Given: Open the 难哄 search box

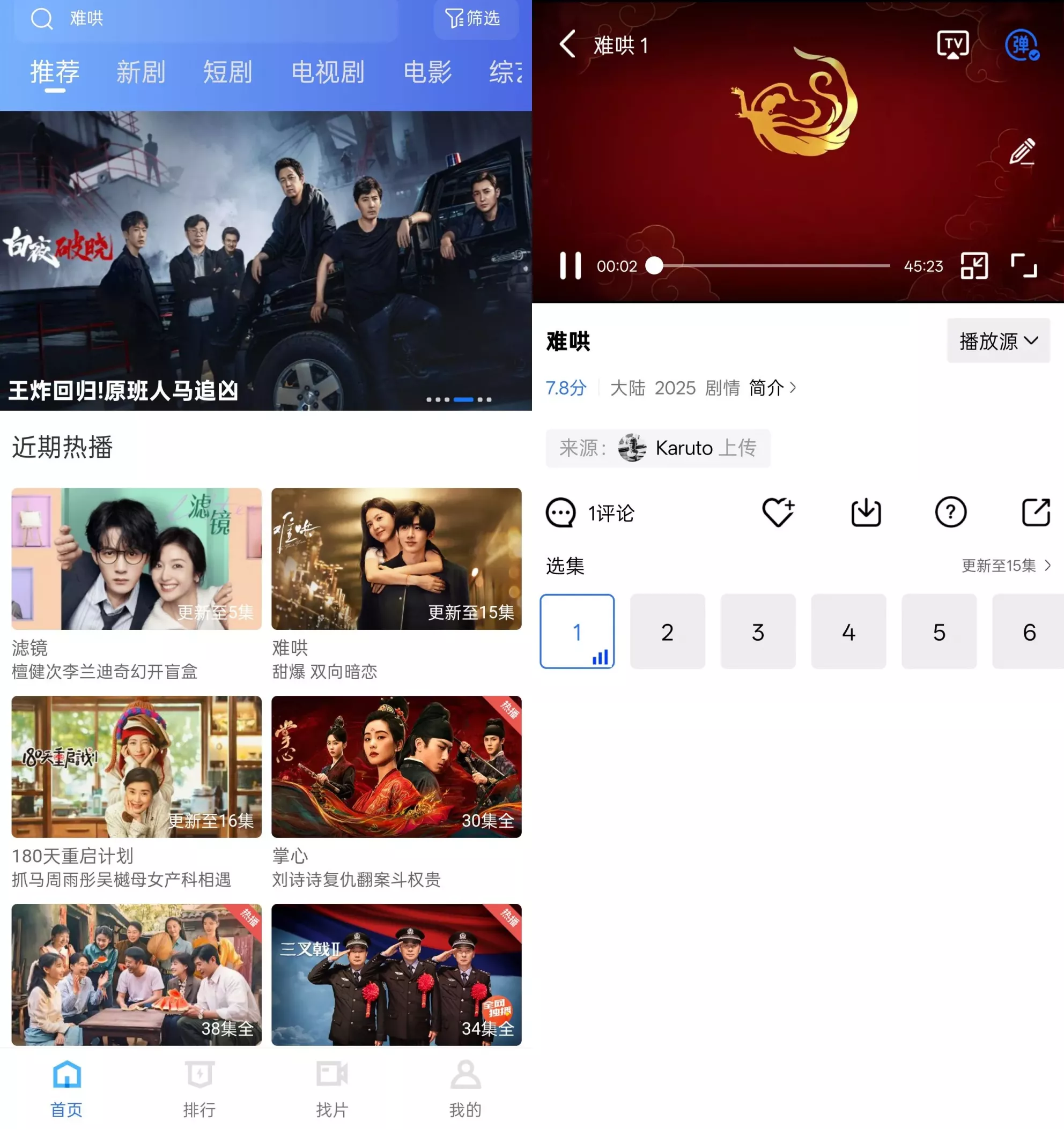Looking at the screenshot, I should [x=204, y=19].
